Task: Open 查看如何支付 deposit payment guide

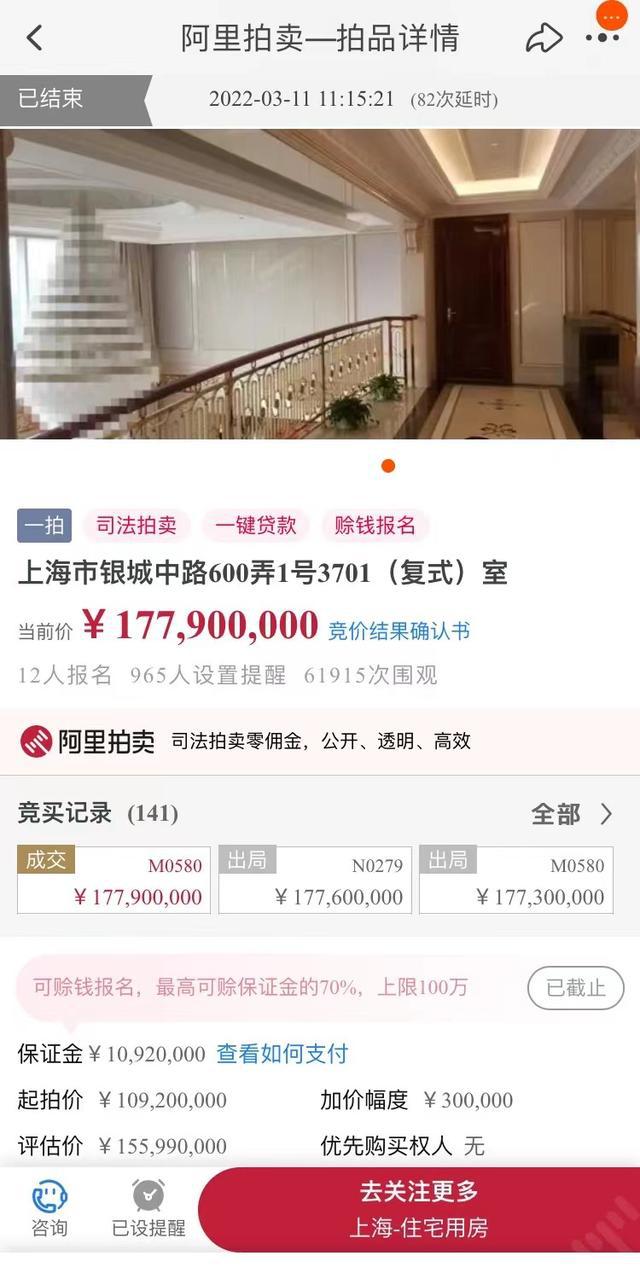Action: click(x=282, y=1053)
